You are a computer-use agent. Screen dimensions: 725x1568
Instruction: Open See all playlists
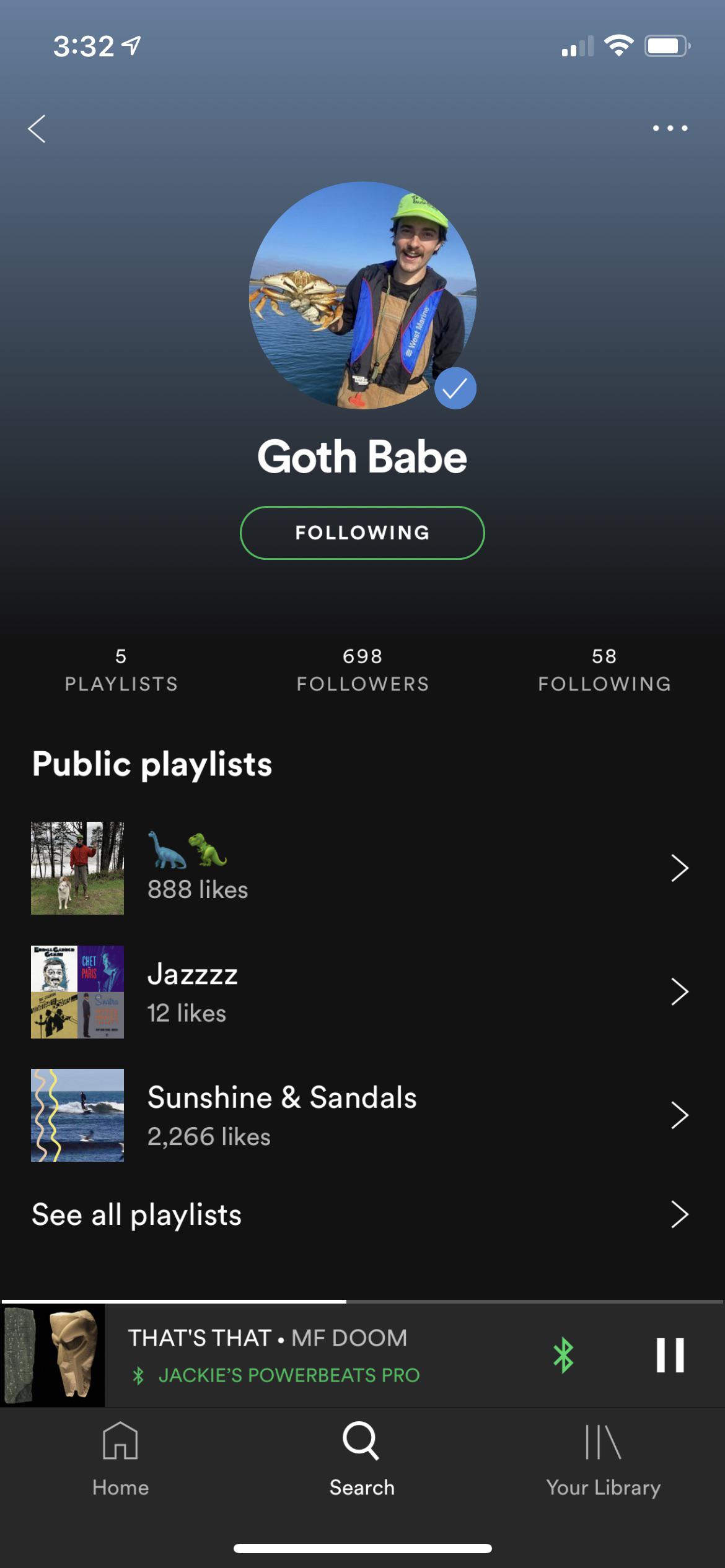pyautogui.click(x=138, y=1214)
